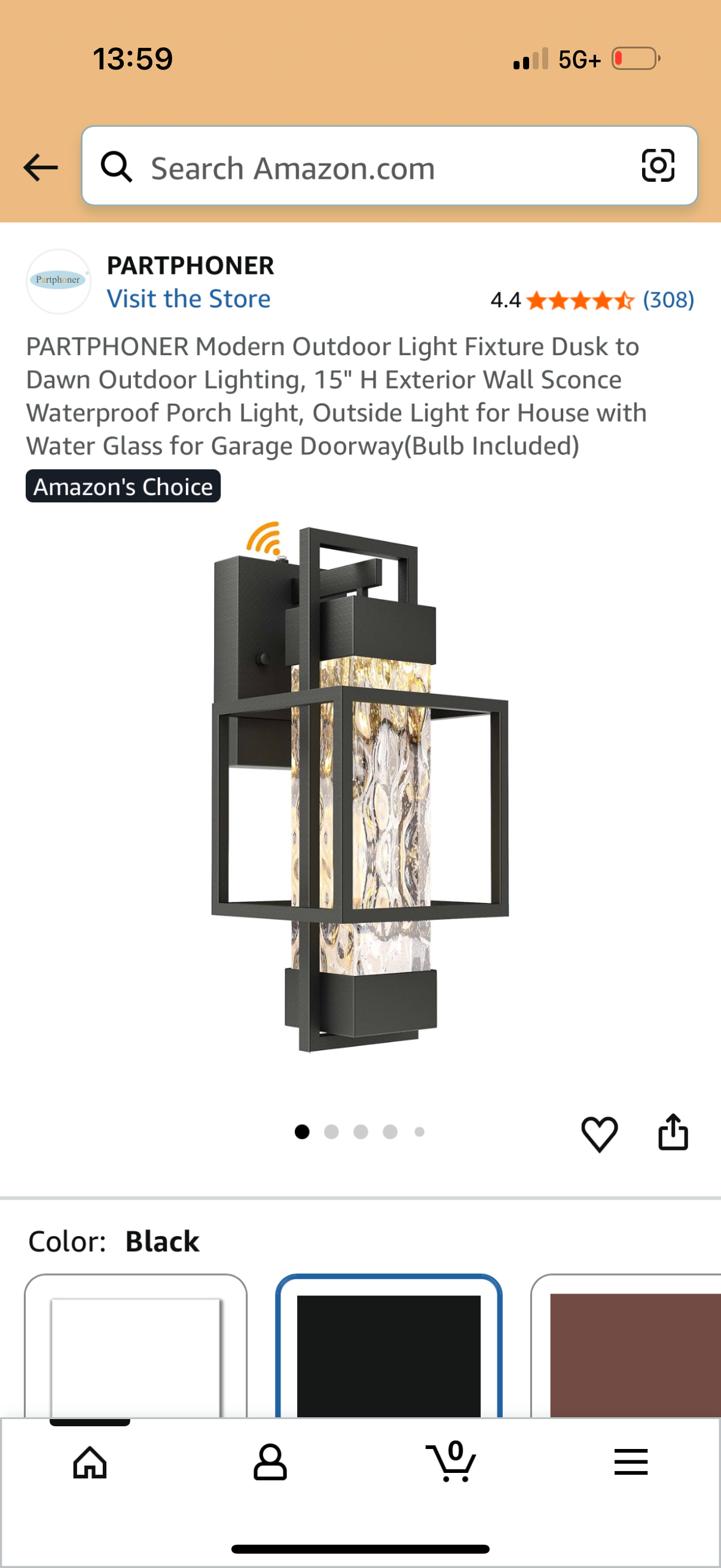Visit the PARTPHONER store
This screenshot has width=721, height=1568.
click(188, 299)
